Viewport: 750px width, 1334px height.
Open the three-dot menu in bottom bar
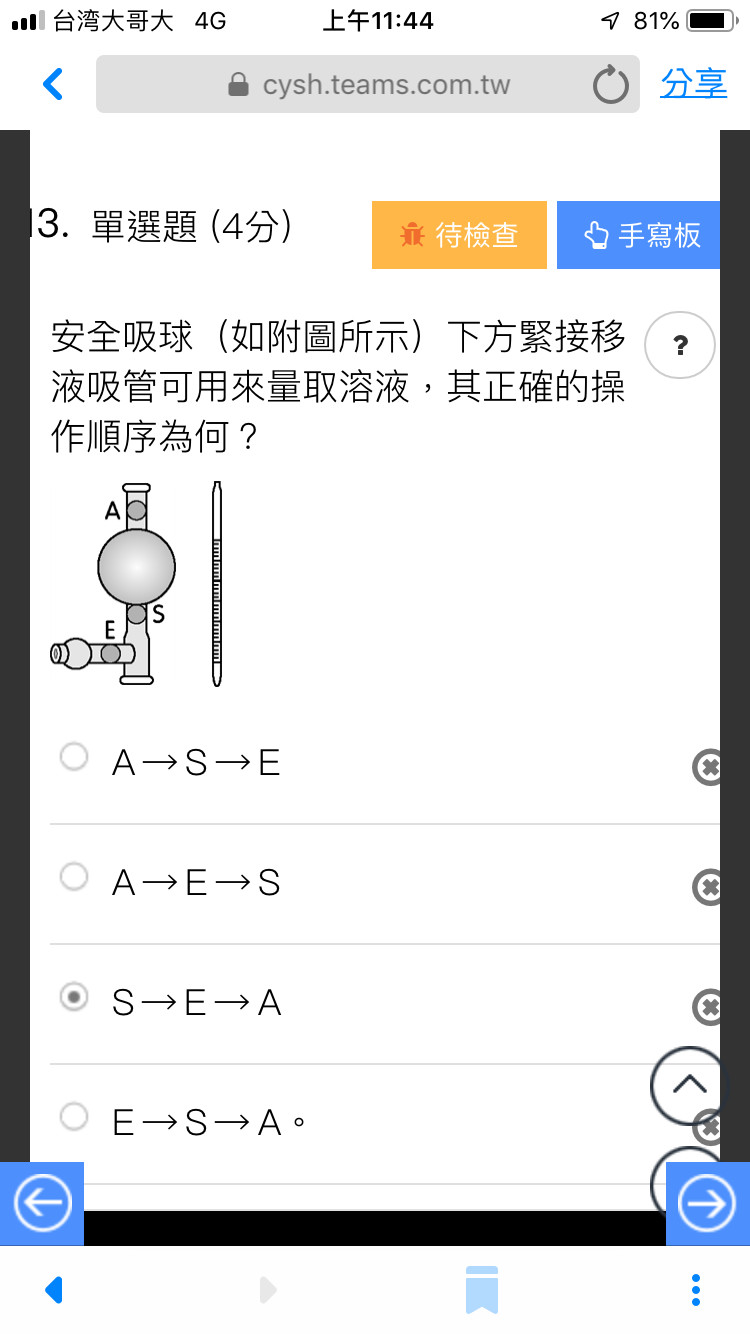(x=696, y=1290)
